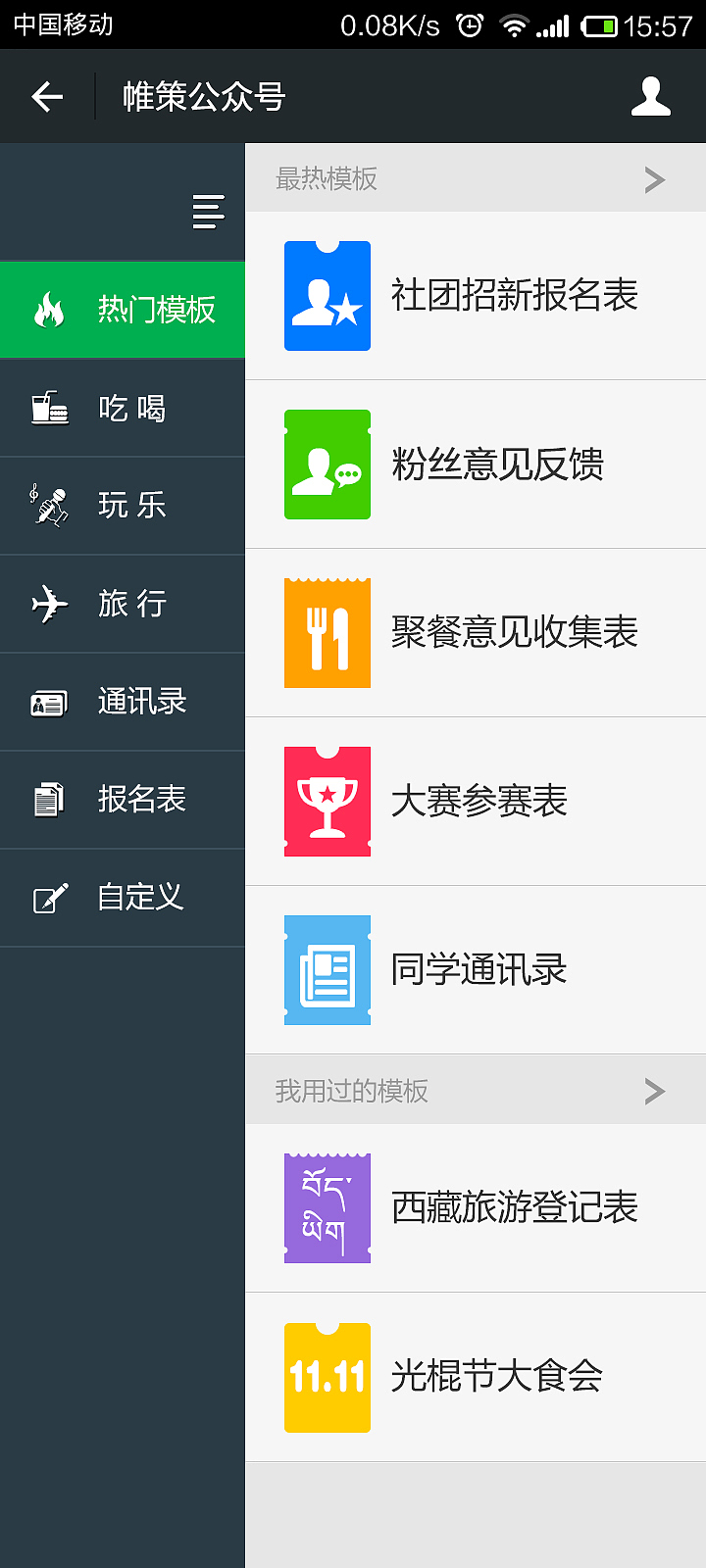The image size is (706, 1568).
Task: Click the green speech-bubble icon for 粉丝意见反馈
Action: coord(327,465)
